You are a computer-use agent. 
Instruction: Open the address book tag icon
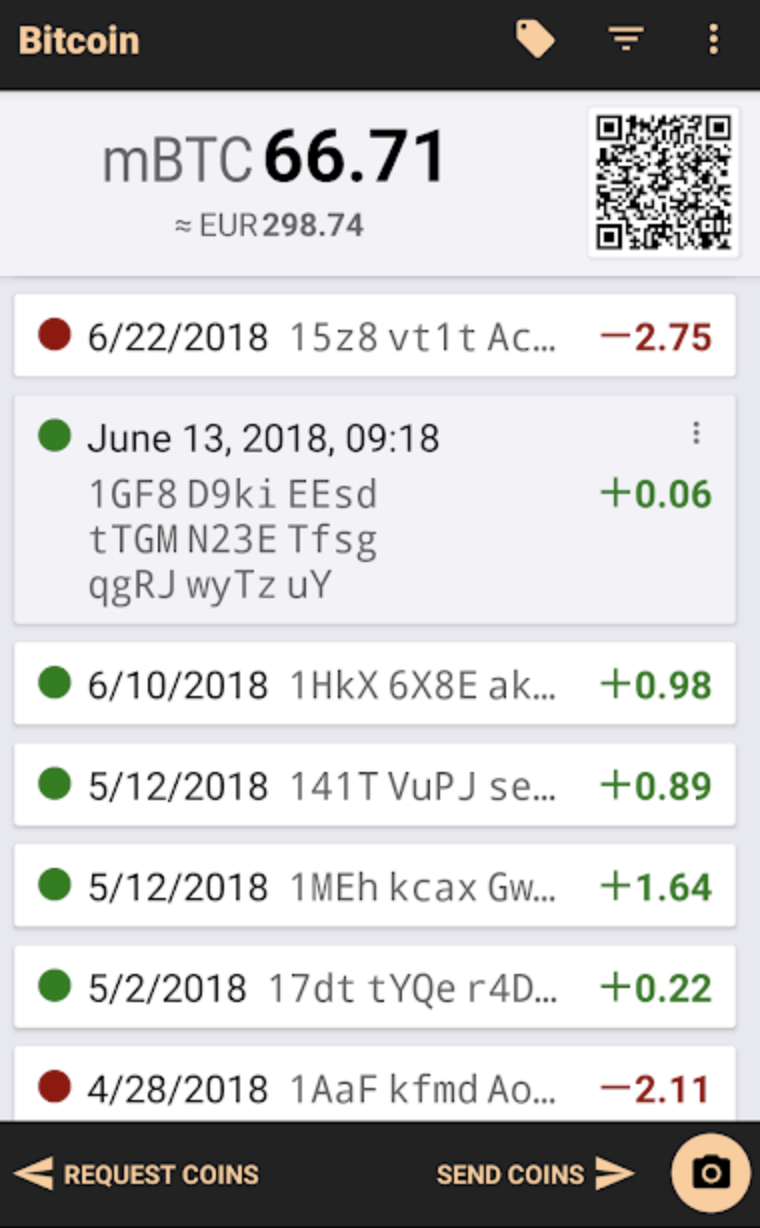coord(535,40)
